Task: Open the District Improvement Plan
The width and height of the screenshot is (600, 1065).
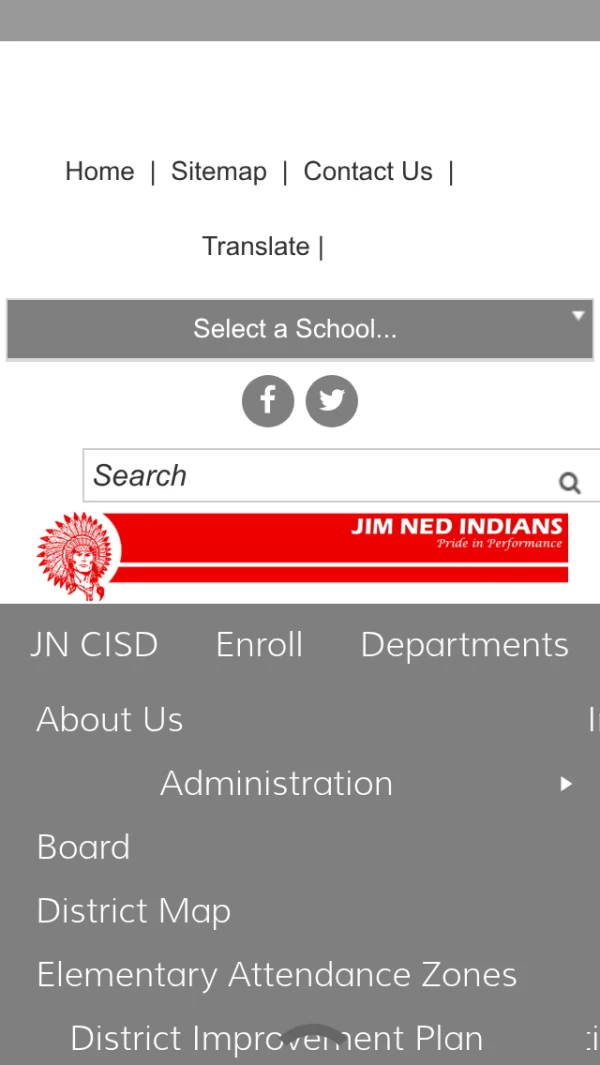Action: (276, 1039)
